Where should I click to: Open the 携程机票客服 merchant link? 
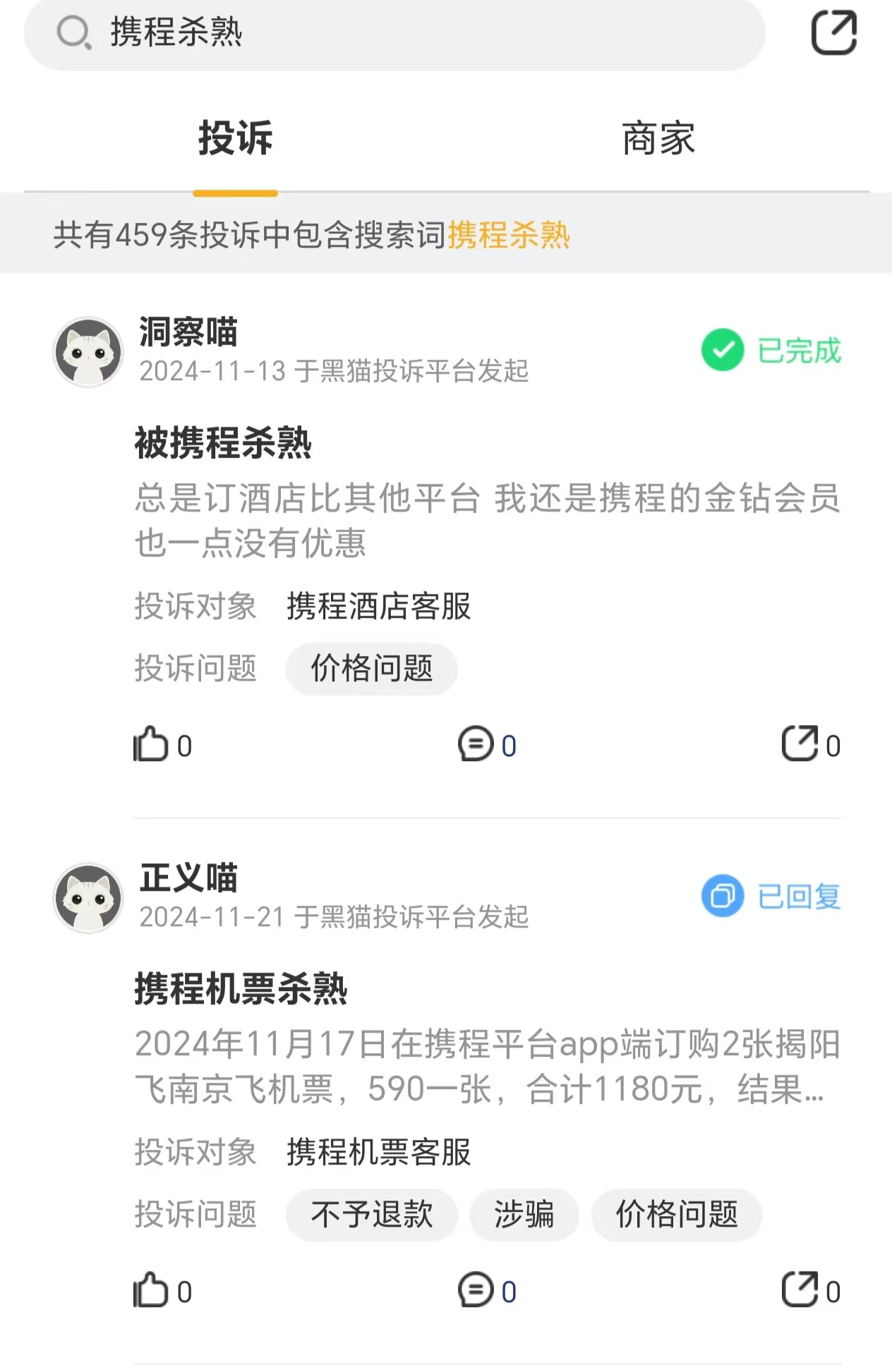pyautogui.click(x=379, y=1152)
